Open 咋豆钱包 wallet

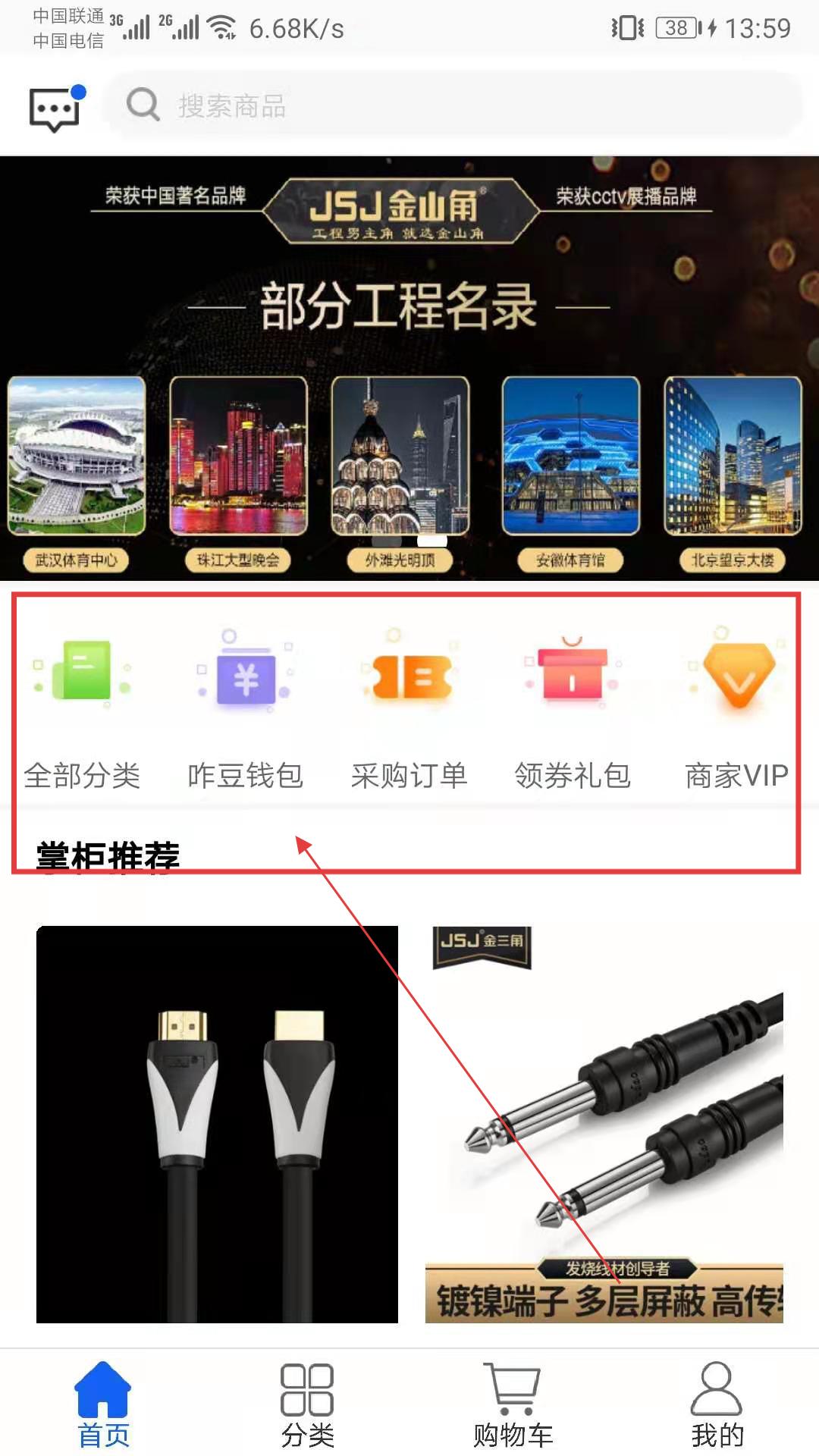246,708
